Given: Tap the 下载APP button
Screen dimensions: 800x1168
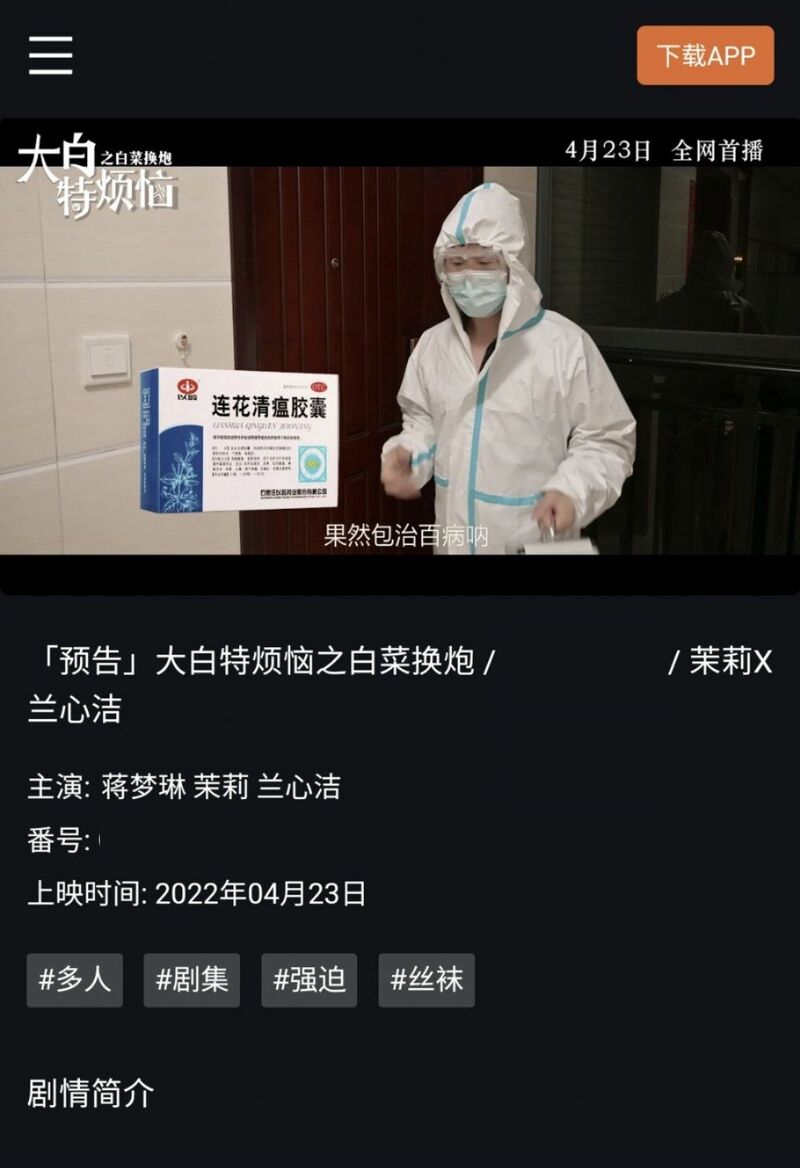Looking at the screenshot, I should point(705,55).
